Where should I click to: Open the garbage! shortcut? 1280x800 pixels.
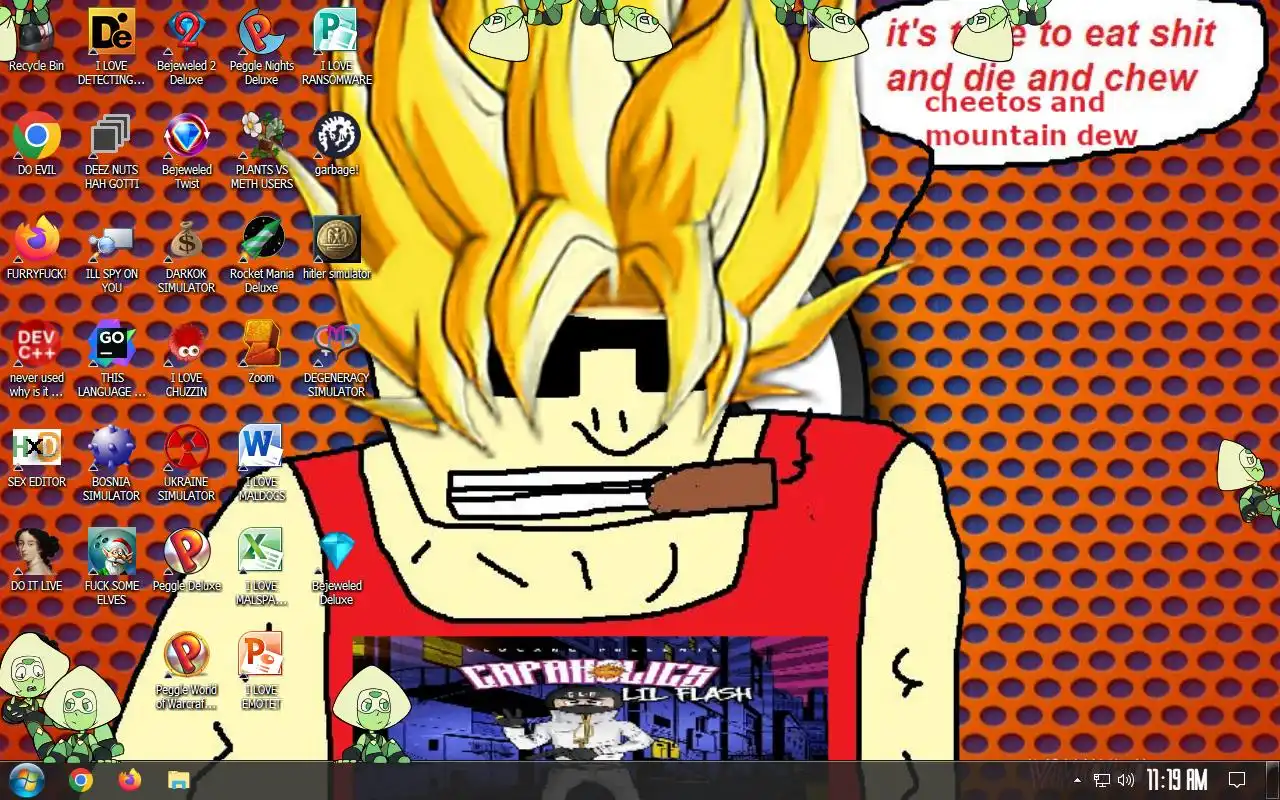click(x=336, y=138)
